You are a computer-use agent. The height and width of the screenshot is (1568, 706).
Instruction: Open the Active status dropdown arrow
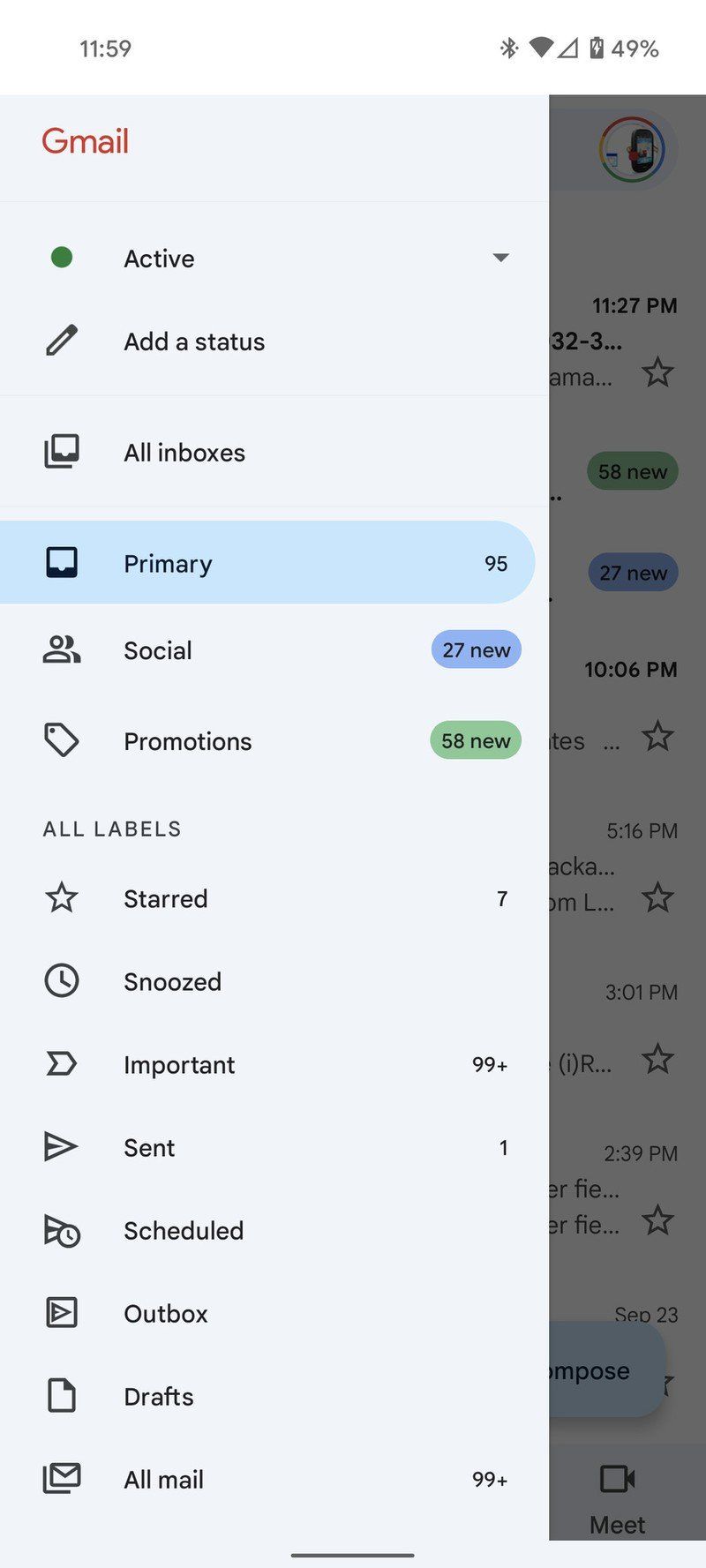tap(500, 258)
